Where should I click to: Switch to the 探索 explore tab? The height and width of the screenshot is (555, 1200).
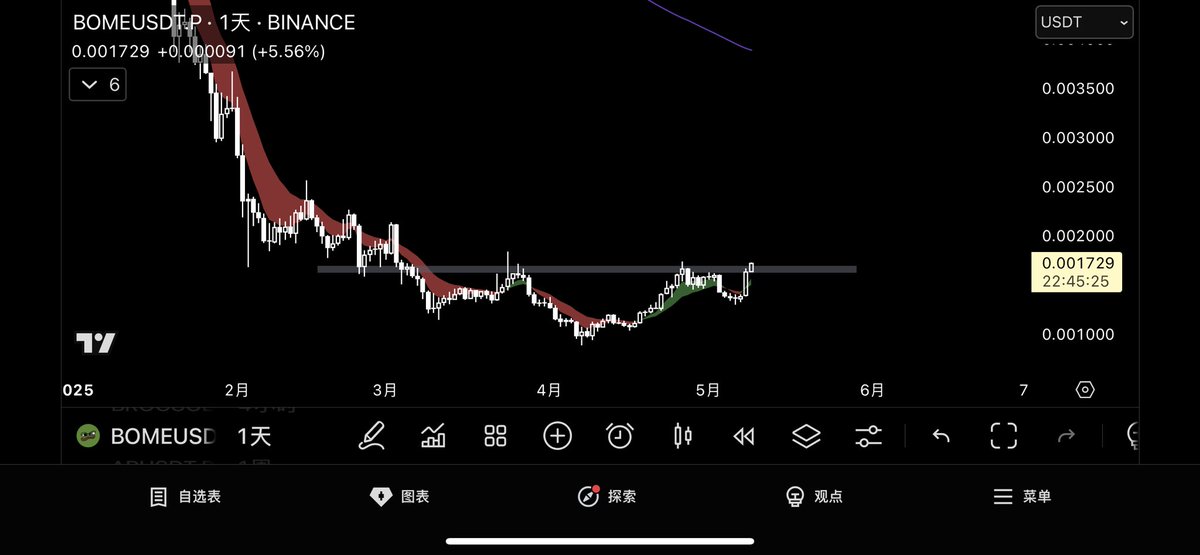point(607,497)
